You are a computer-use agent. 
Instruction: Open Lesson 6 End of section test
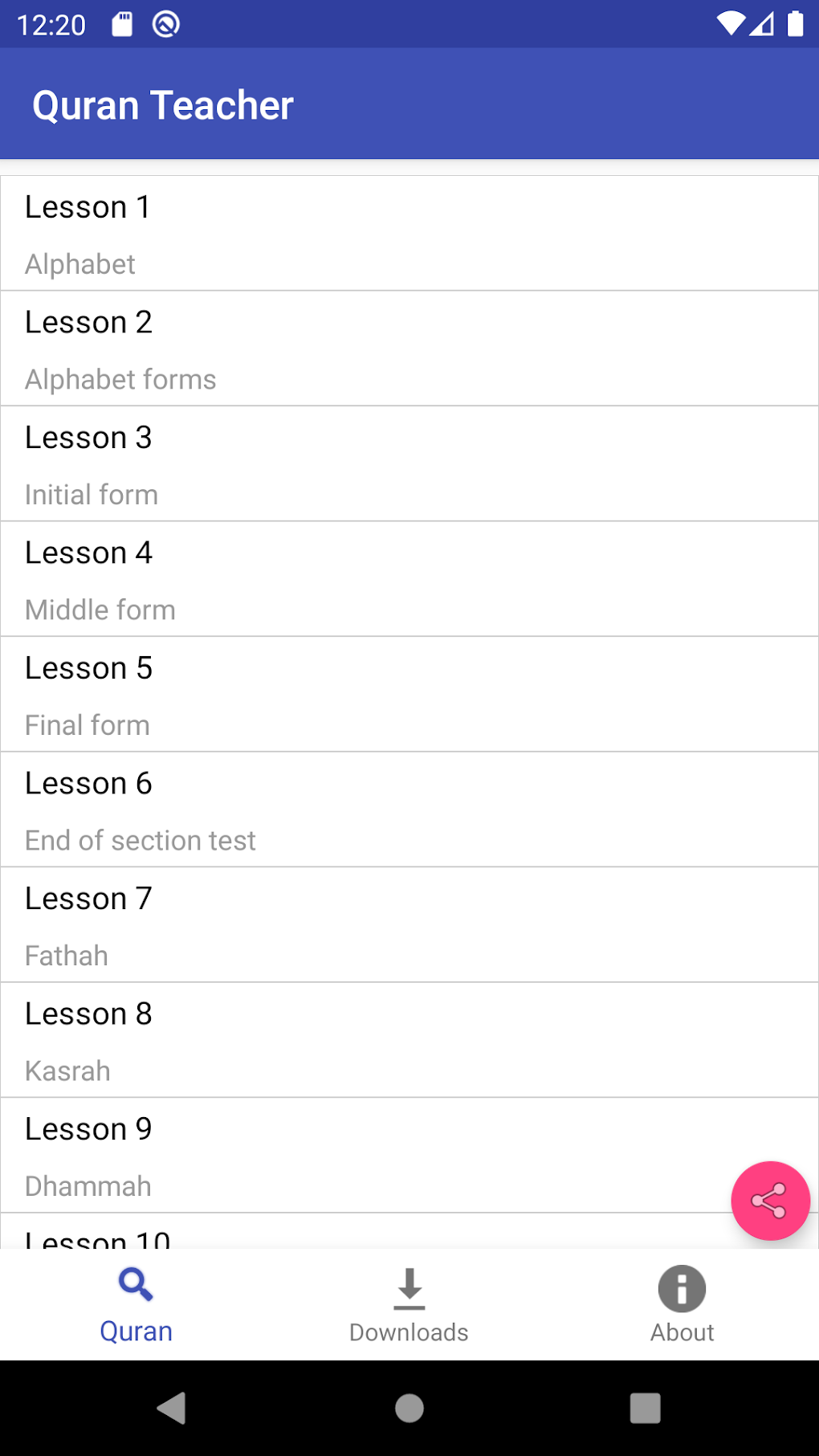tap(409, 809)
